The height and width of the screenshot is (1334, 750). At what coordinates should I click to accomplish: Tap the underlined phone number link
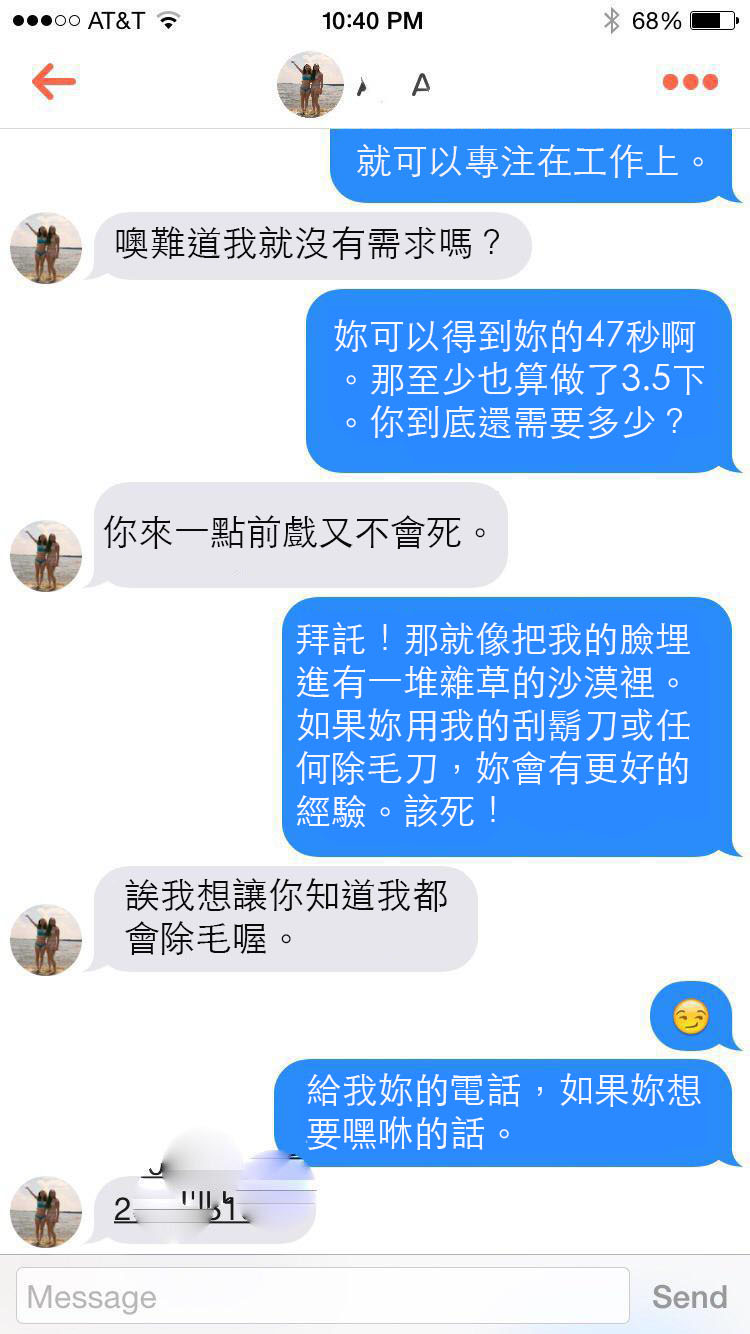190,1210
